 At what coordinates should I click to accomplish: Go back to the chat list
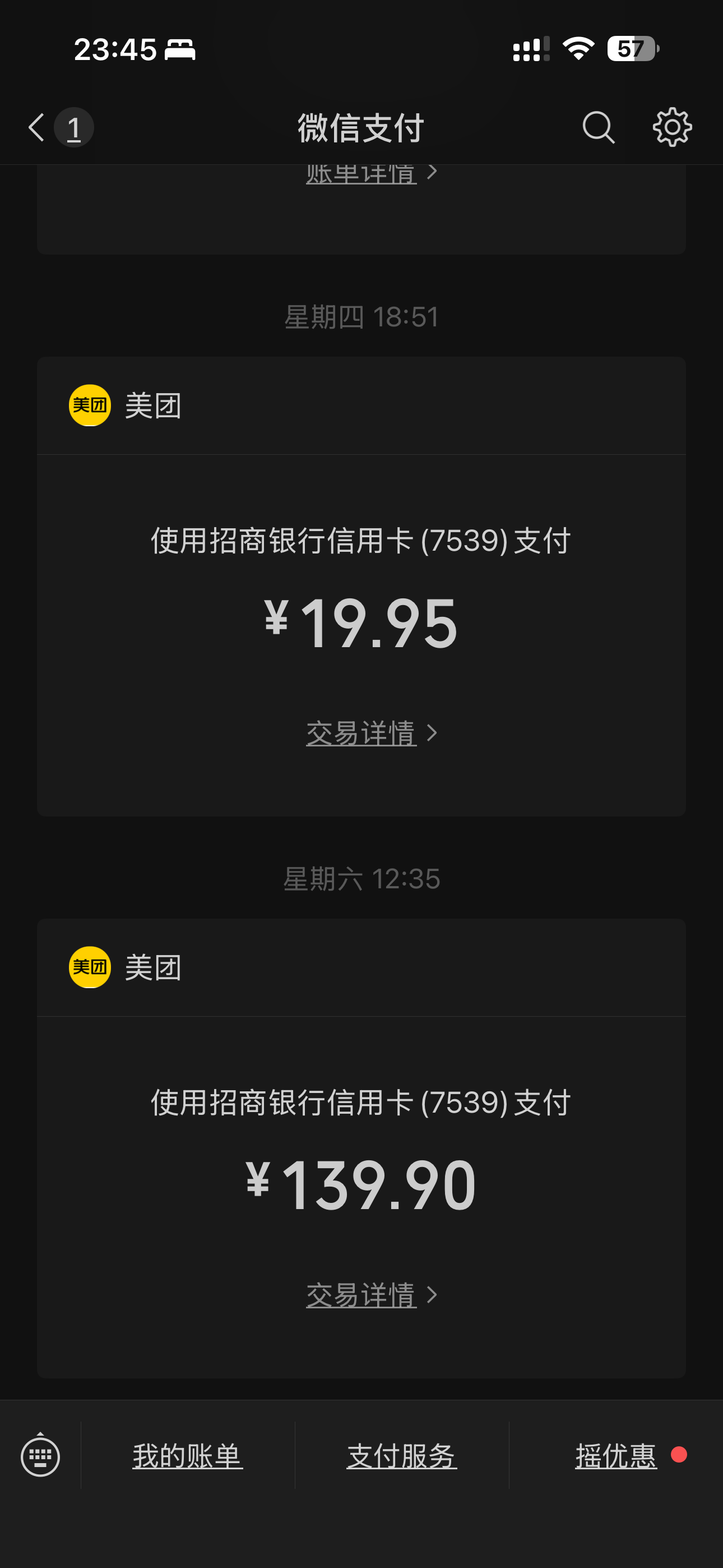[x=38, y=128]
